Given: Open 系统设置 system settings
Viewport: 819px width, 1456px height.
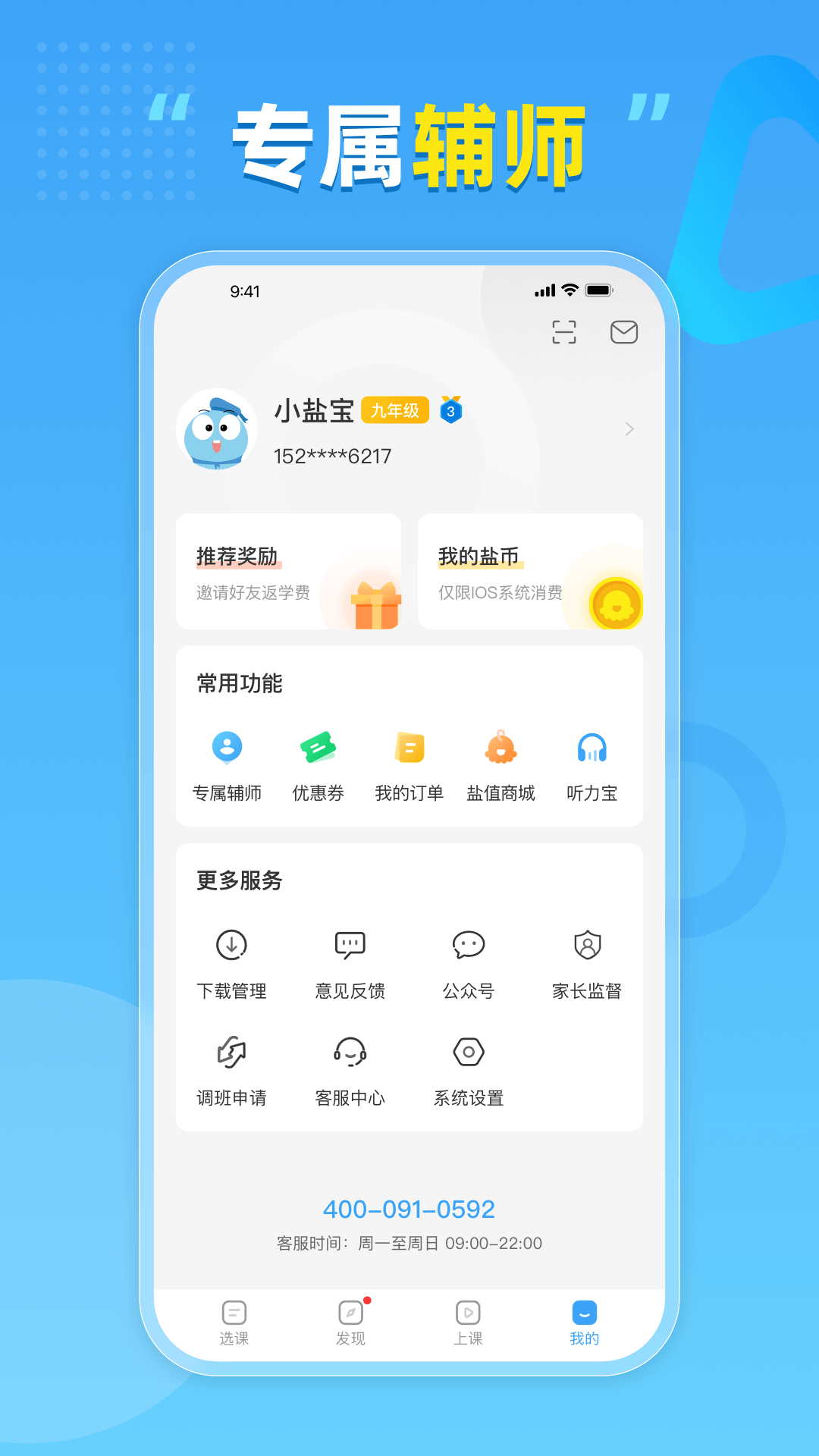Looking at the screenshot, I should [468, 1069].
